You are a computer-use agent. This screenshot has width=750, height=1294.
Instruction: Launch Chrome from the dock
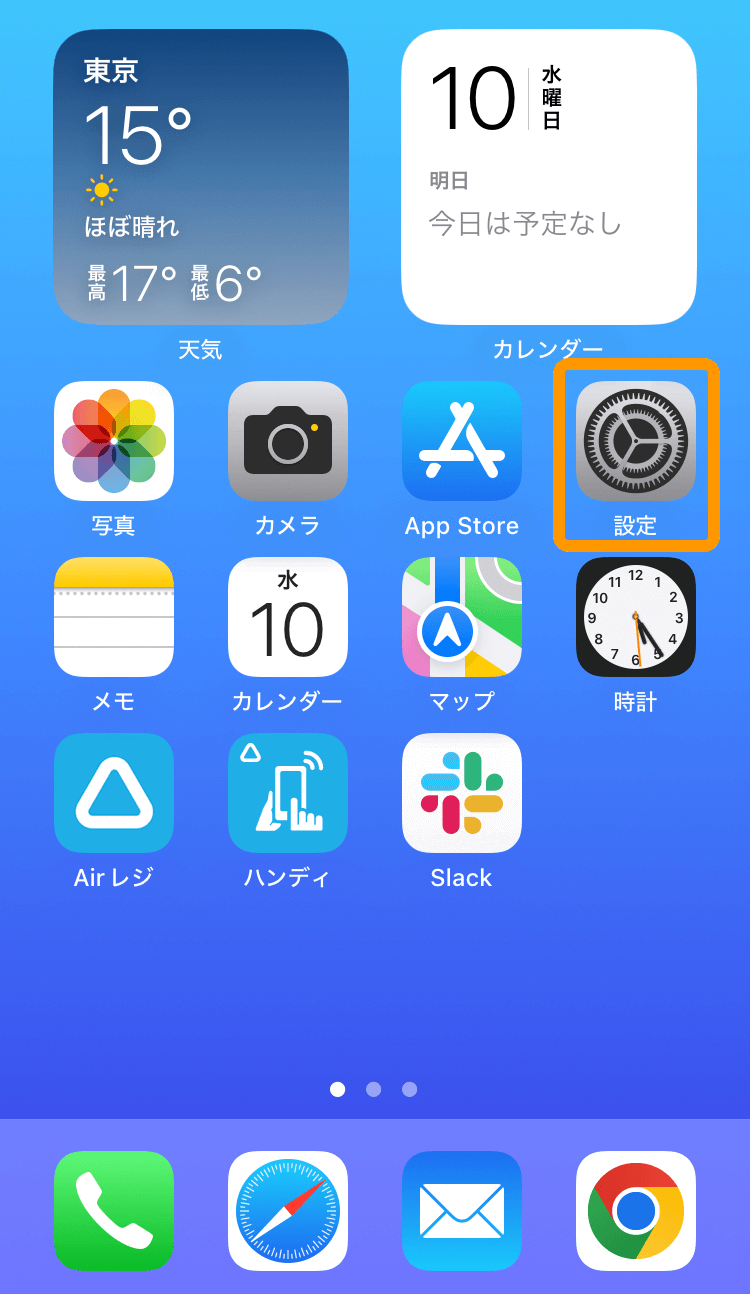point(636,1211)
